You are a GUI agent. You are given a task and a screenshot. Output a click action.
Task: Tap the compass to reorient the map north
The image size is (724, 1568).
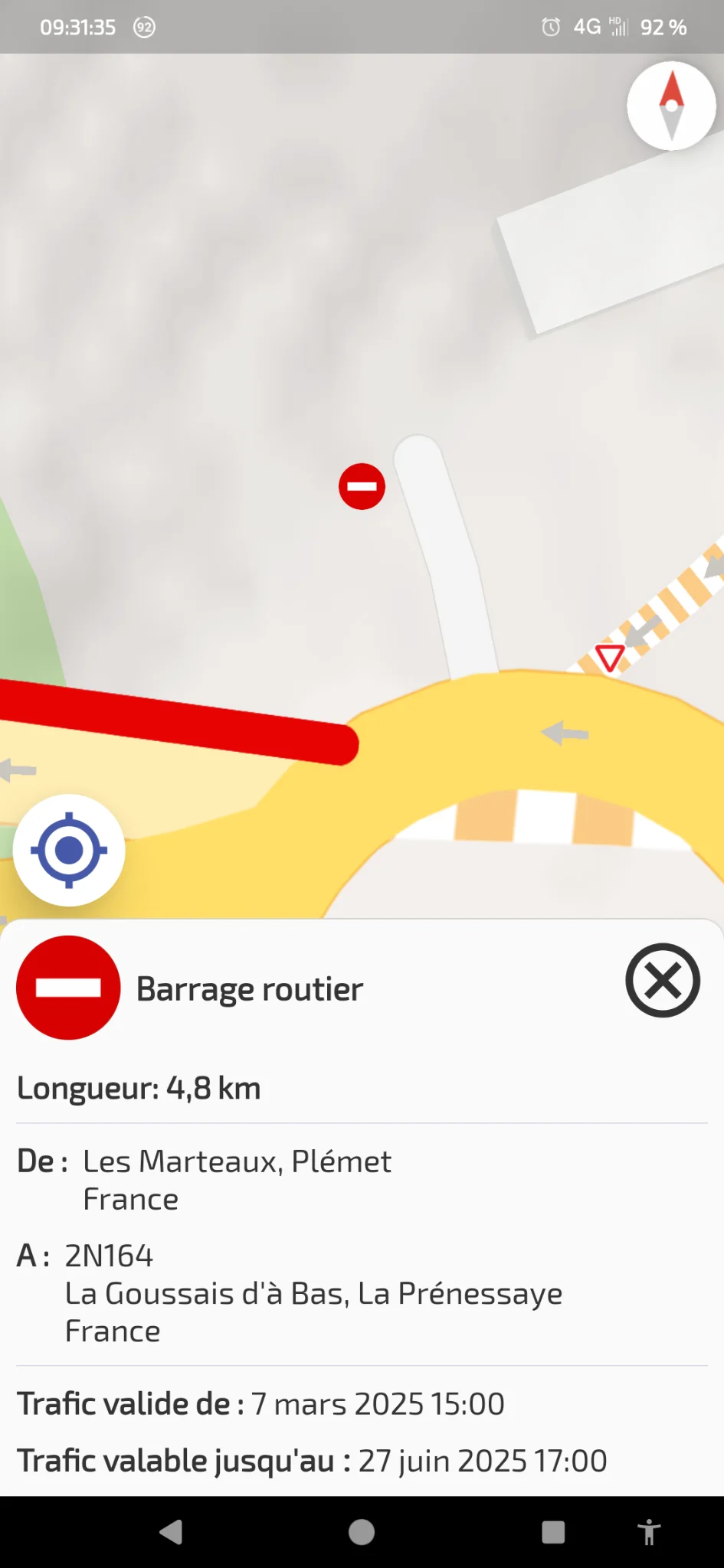point(671,106)
